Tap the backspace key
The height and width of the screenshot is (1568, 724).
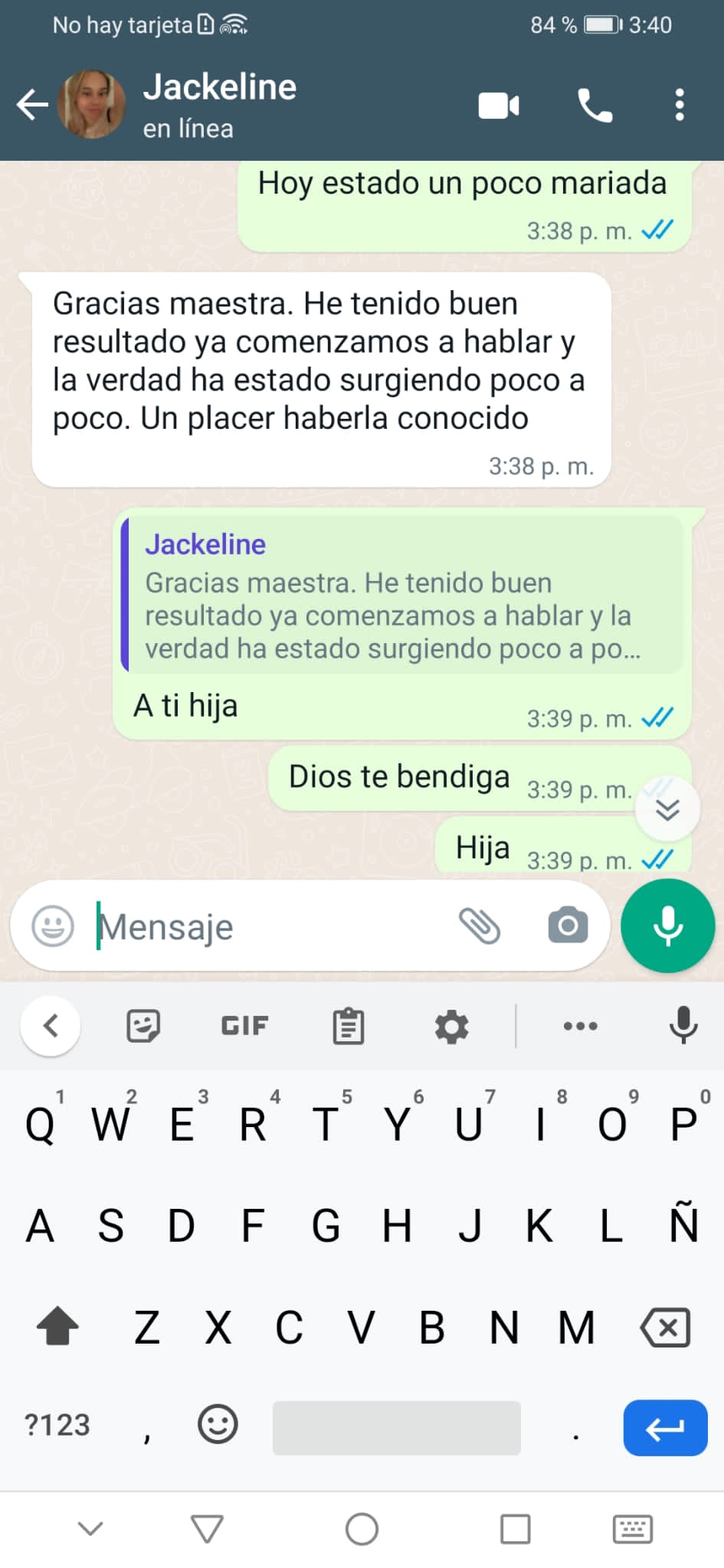[x=665, y=1327]
